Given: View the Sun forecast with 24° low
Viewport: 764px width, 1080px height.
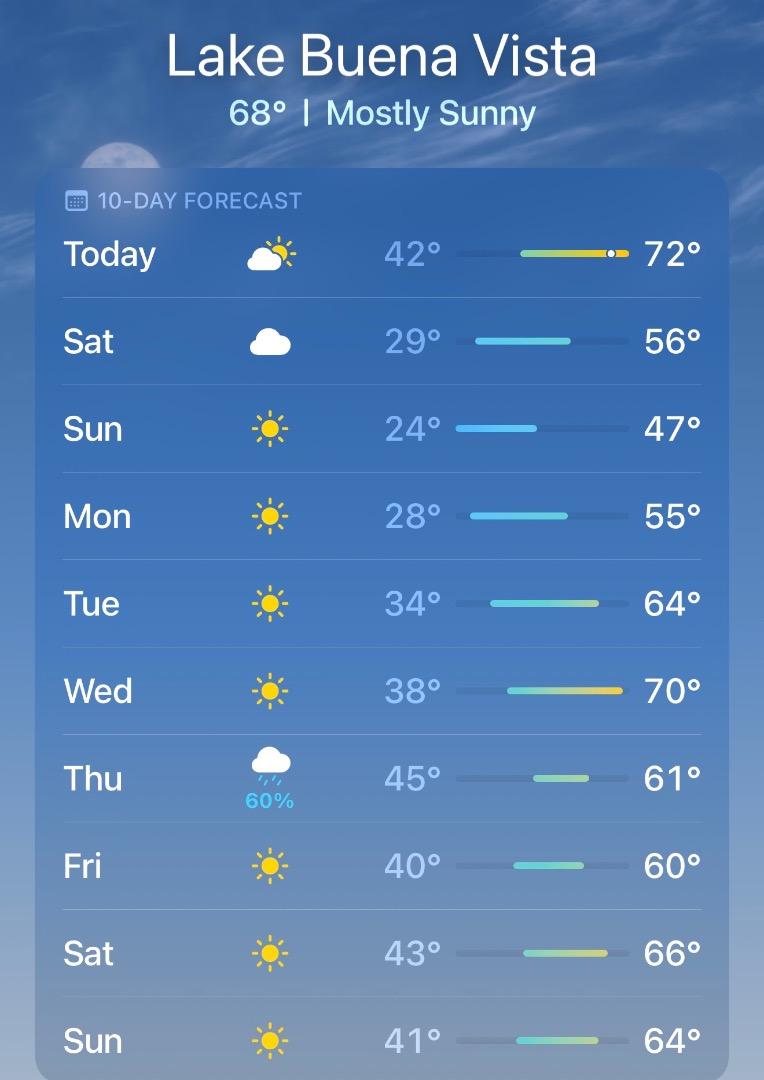Looking at the screenshot, I should [x=382, y=429].
